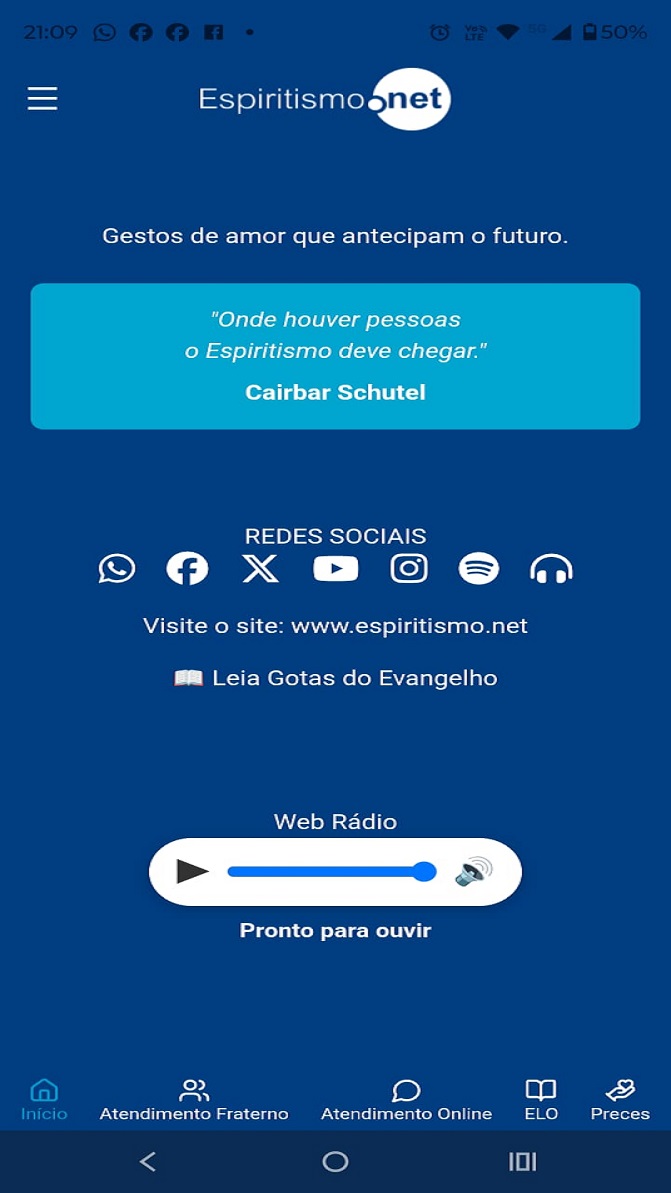Open the Atendimento Fraterno tab
This screenshot has height=1193, width=671.
pos(194,1099)
